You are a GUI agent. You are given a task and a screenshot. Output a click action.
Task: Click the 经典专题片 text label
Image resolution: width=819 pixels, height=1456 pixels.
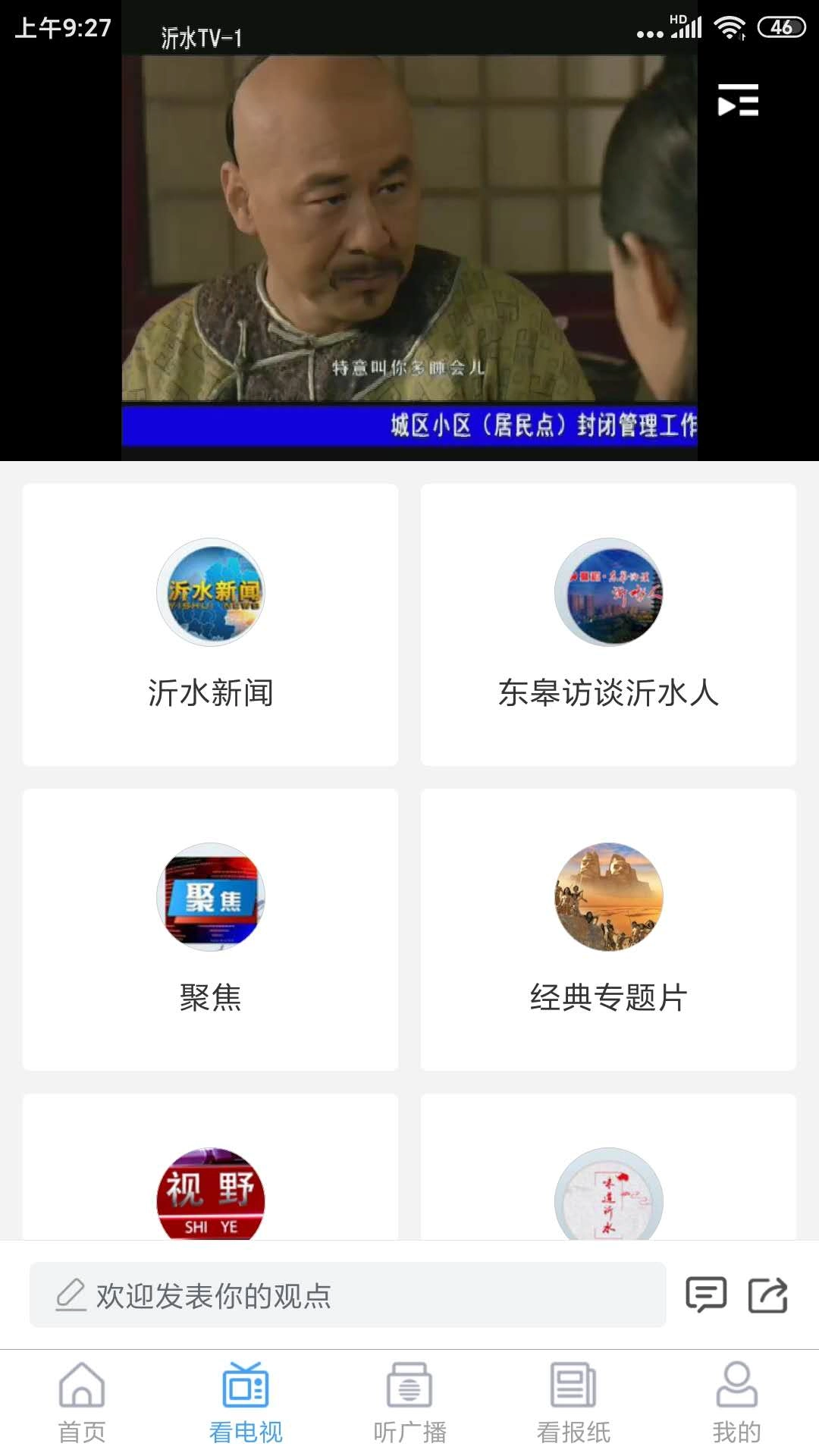(607, 999)
